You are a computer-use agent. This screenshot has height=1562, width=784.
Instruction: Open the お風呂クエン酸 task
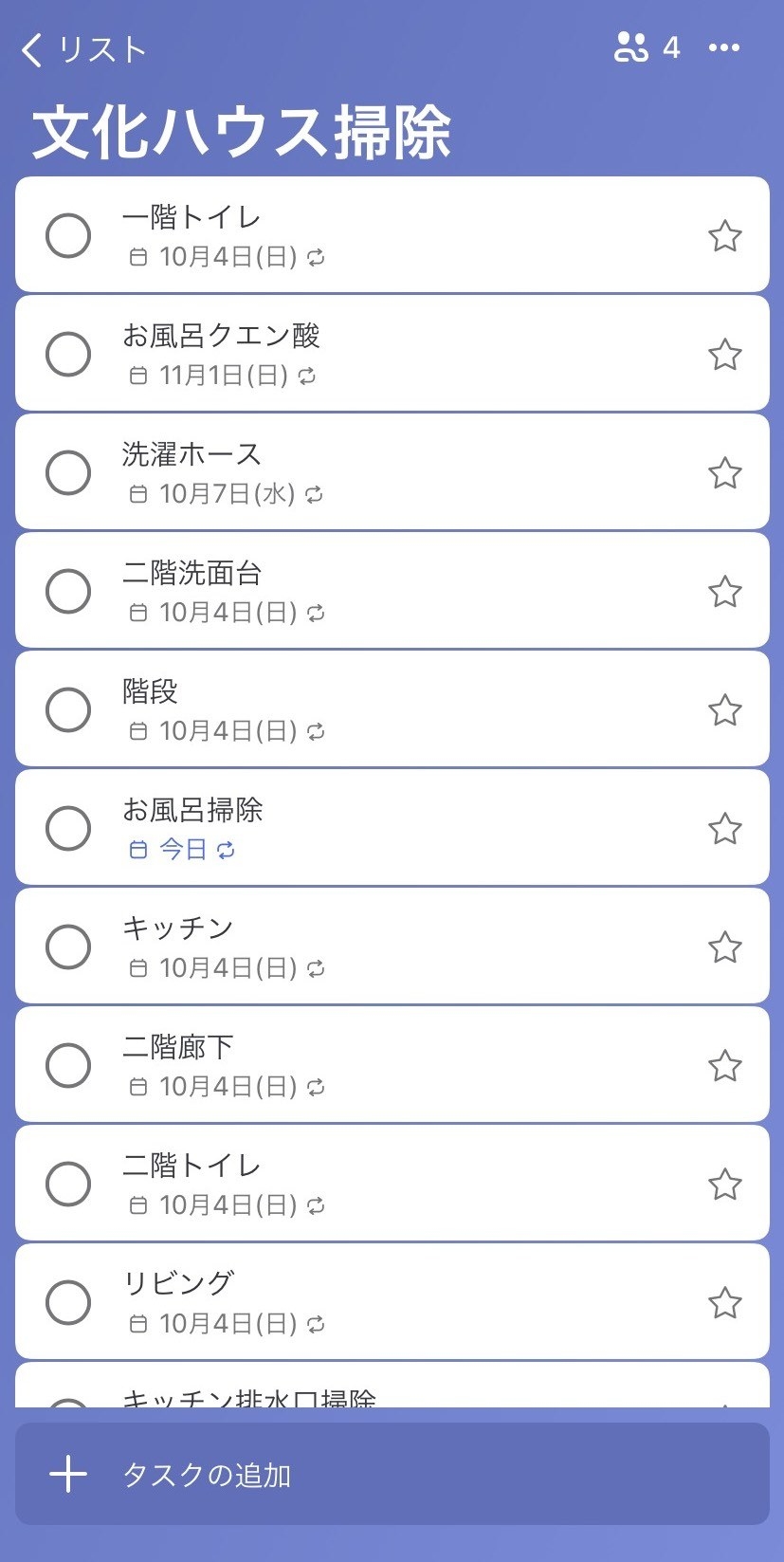click(x=392, y=353)
